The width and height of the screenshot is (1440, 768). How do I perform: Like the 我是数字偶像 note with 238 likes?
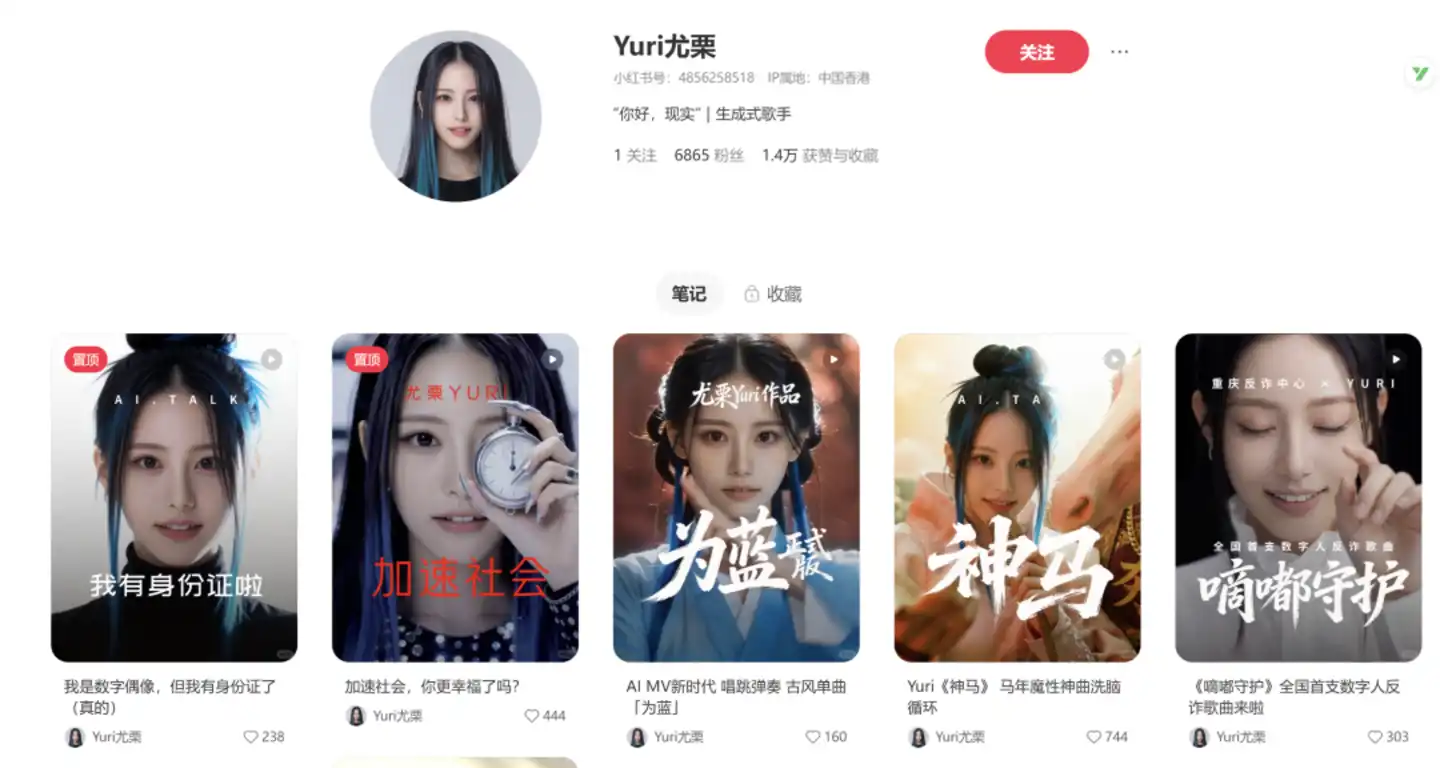point(251,737)
